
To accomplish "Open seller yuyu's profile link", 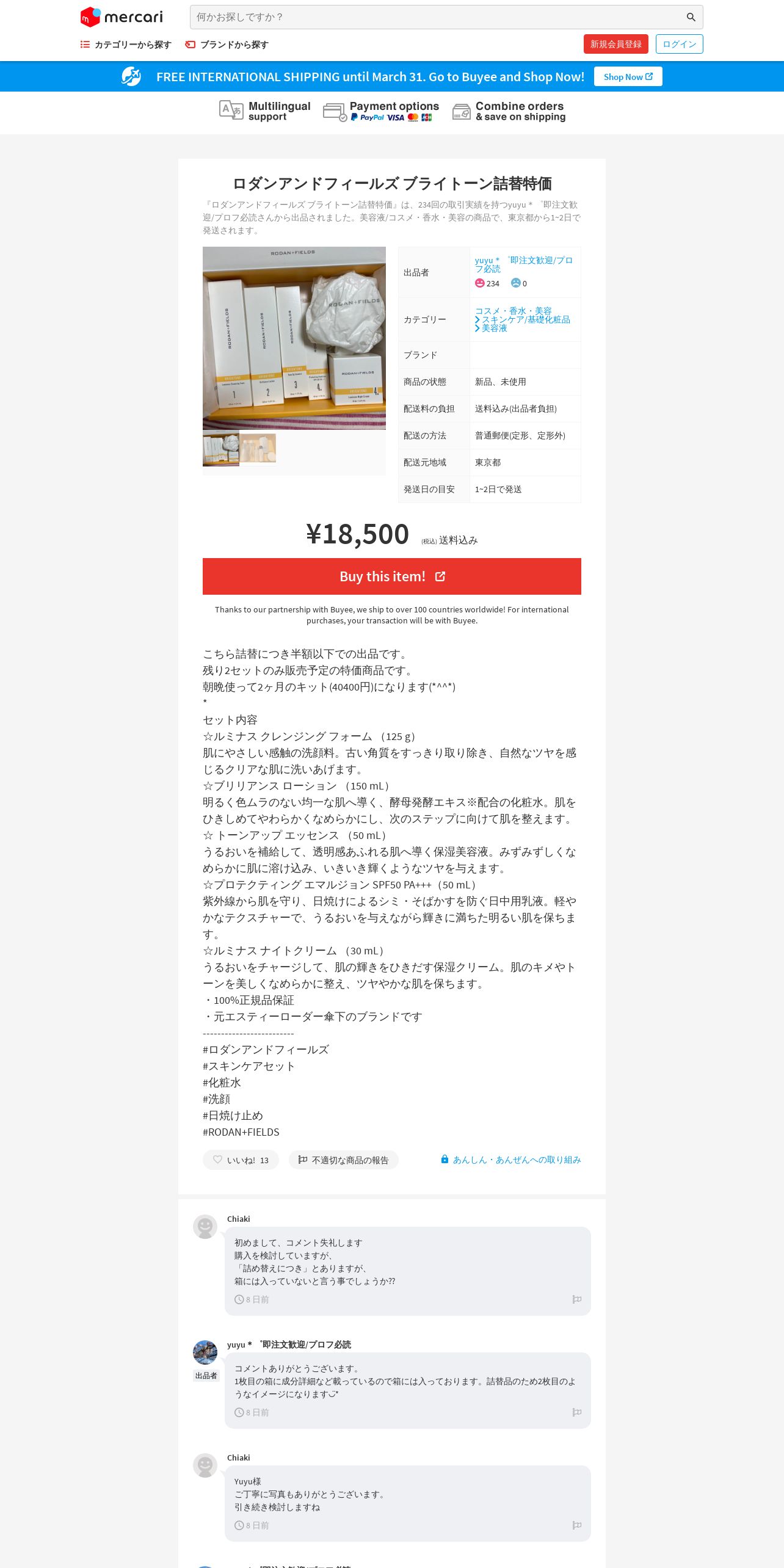I will [x=524, y=264].
